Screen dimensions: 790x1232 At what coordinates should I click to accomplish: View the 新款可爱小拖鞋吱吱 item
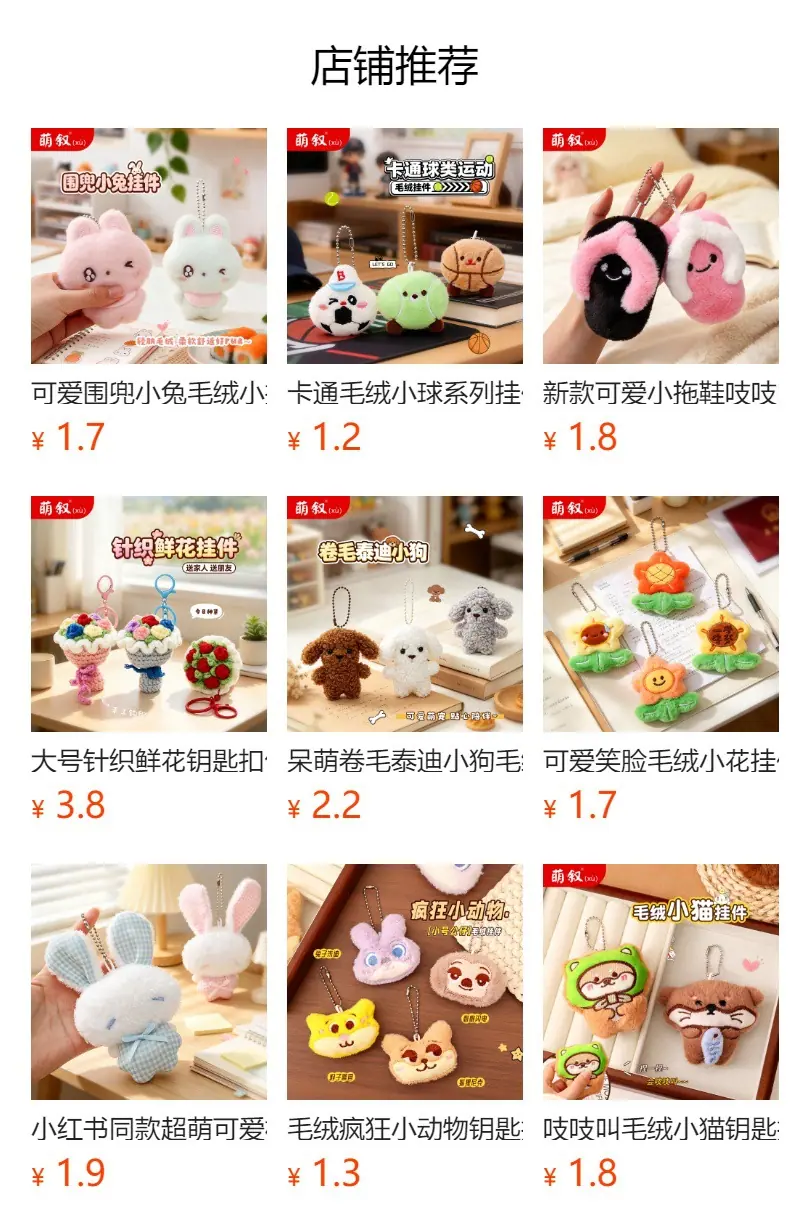[x=661, y=292]
